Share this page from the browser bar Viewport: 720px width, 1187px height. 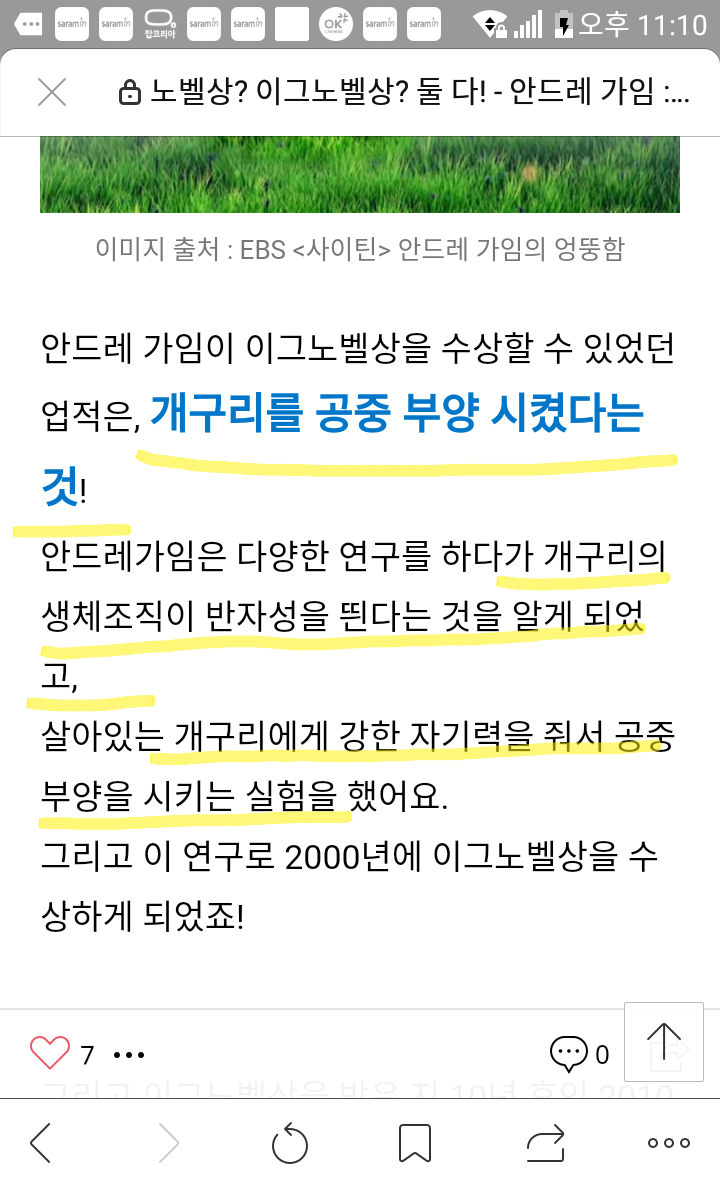click(x=545, y=1142)
